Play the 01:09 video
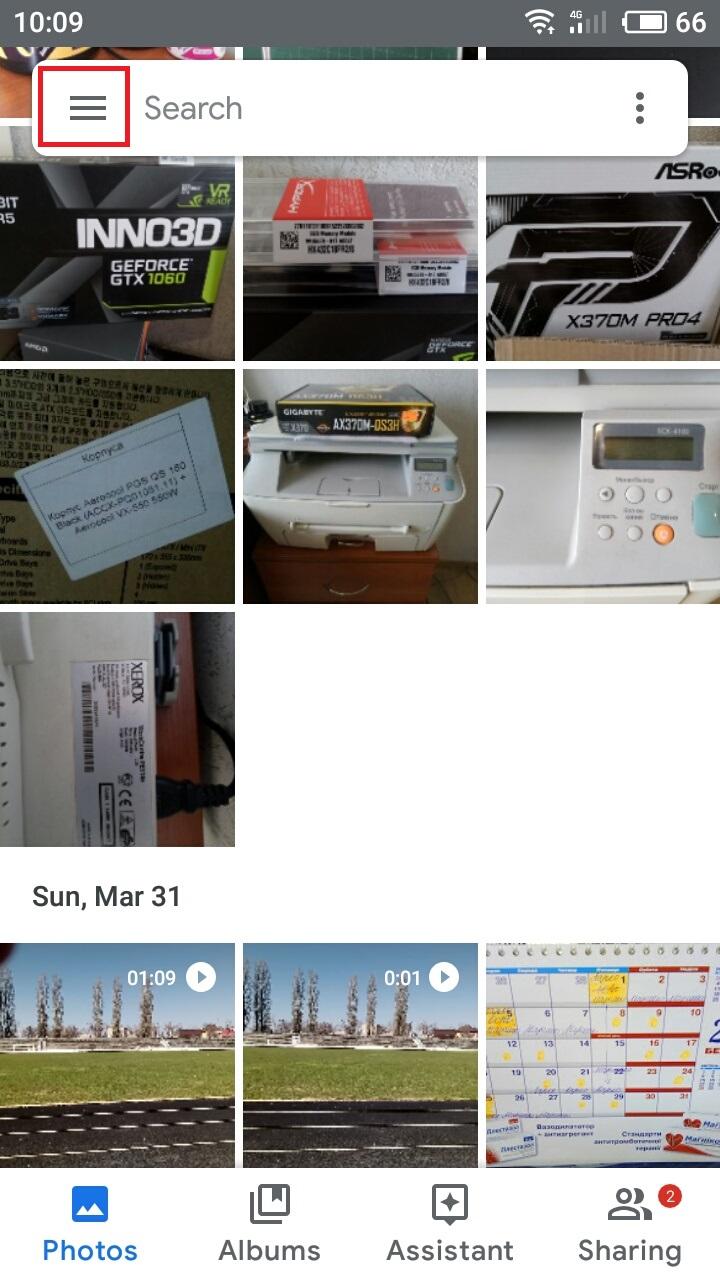720x1280 pixels. tap(117, 1055)
